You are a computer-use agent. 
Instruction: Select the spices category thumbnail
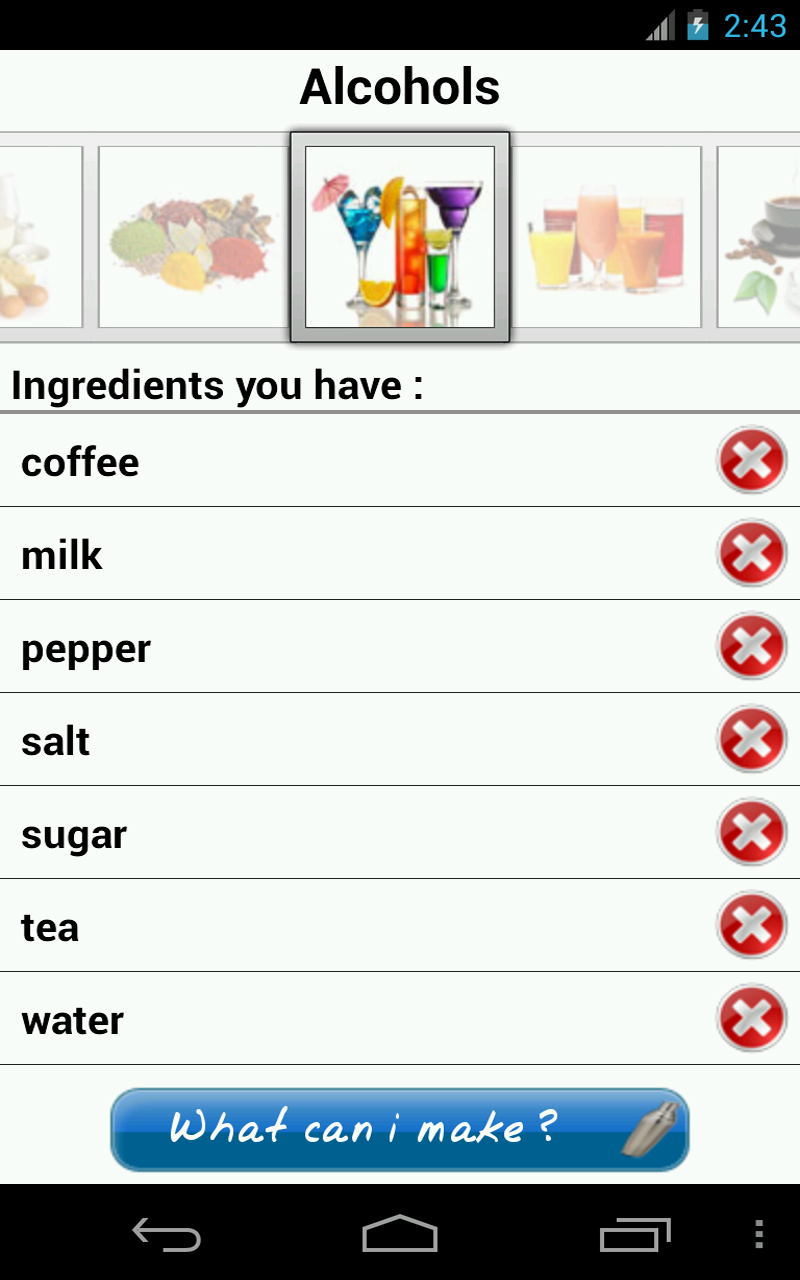[x=190, y=237]
